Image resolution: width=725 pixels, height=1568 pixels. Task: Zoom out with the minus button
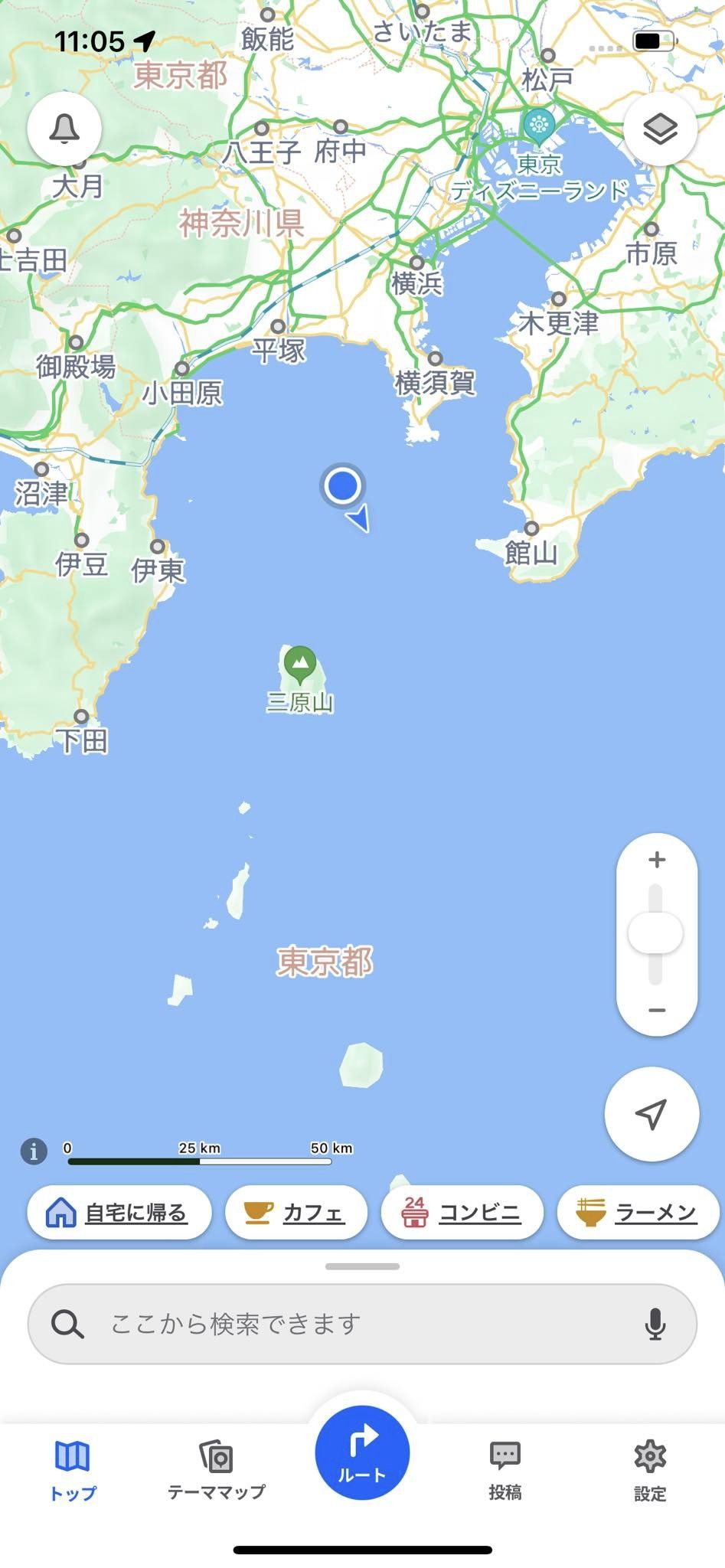pos(656,1010)
